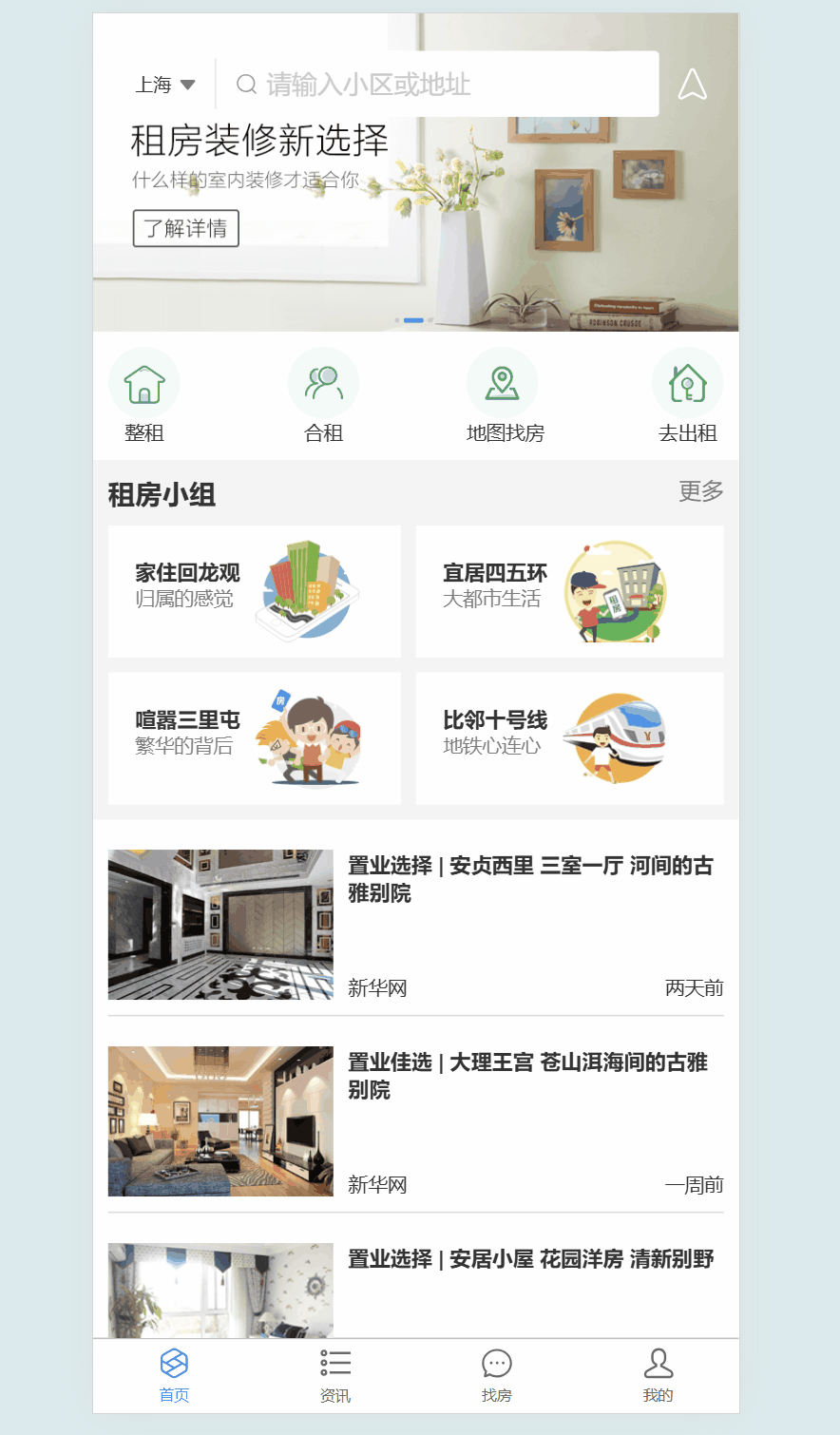Open the 宜居四五环 group card

[569, 591]
